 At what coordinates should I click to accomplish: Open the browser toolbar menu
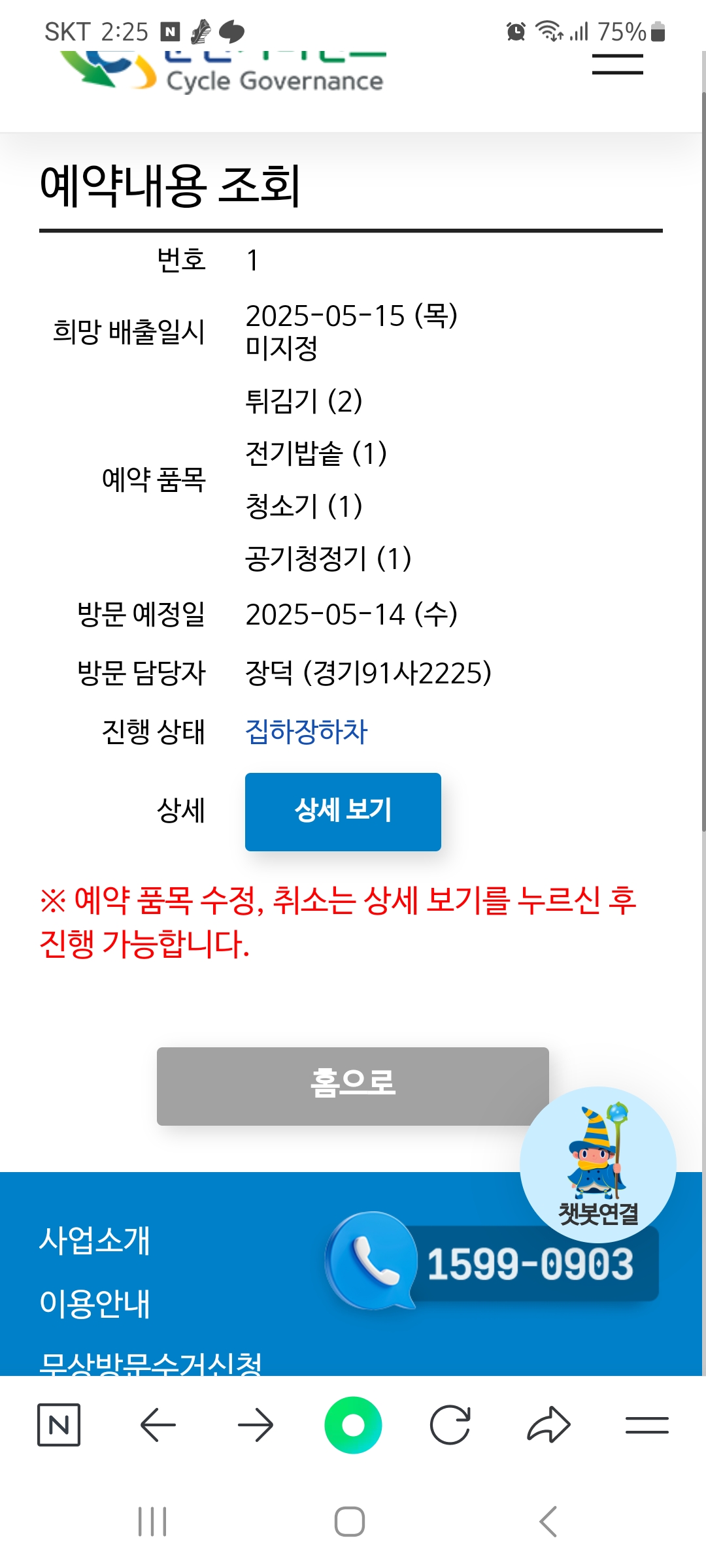(647, 1424)
